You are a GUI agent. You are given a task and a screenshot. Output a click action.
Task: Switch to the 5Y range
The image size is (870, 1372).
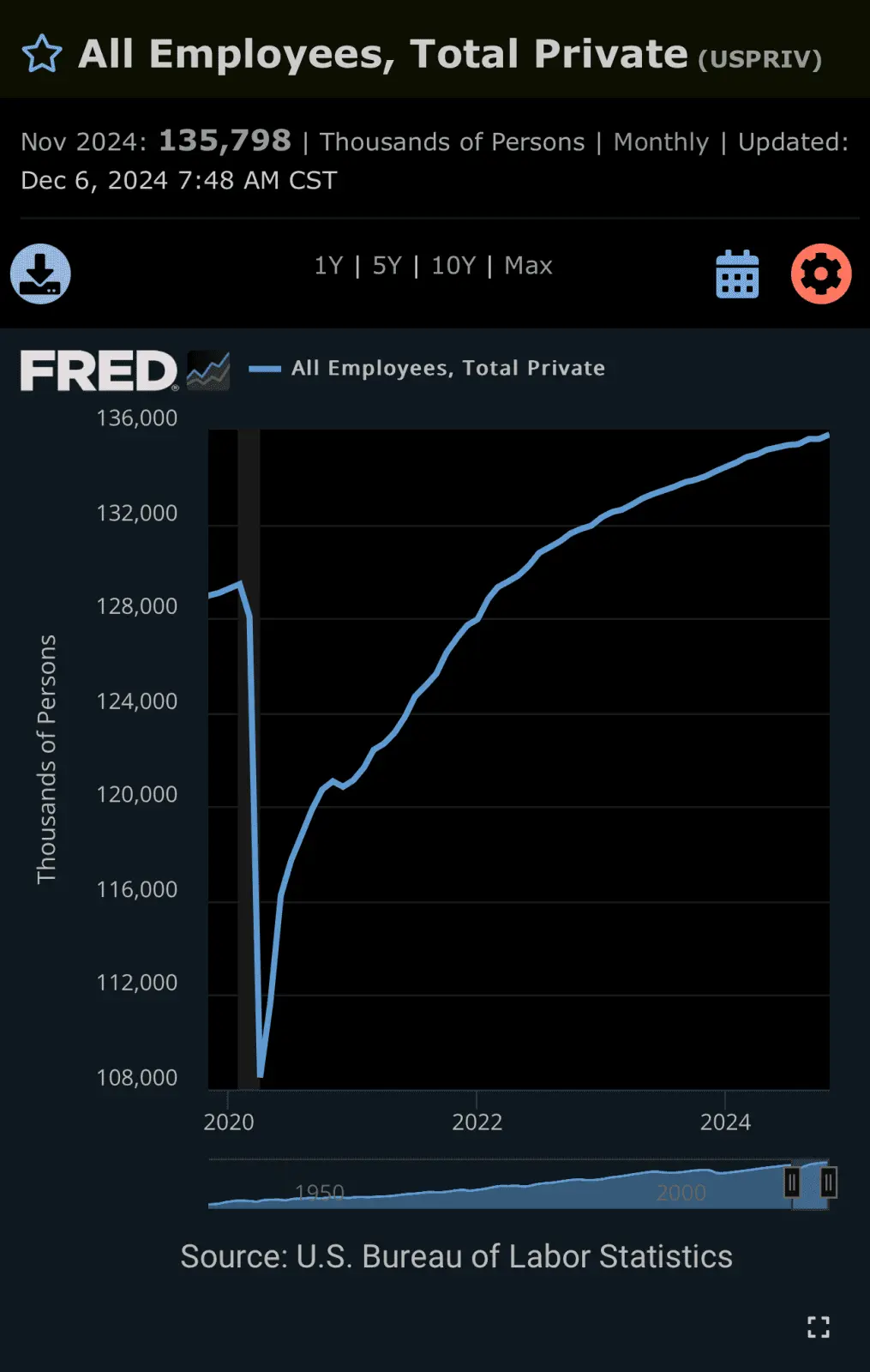(x=387, y=266)
